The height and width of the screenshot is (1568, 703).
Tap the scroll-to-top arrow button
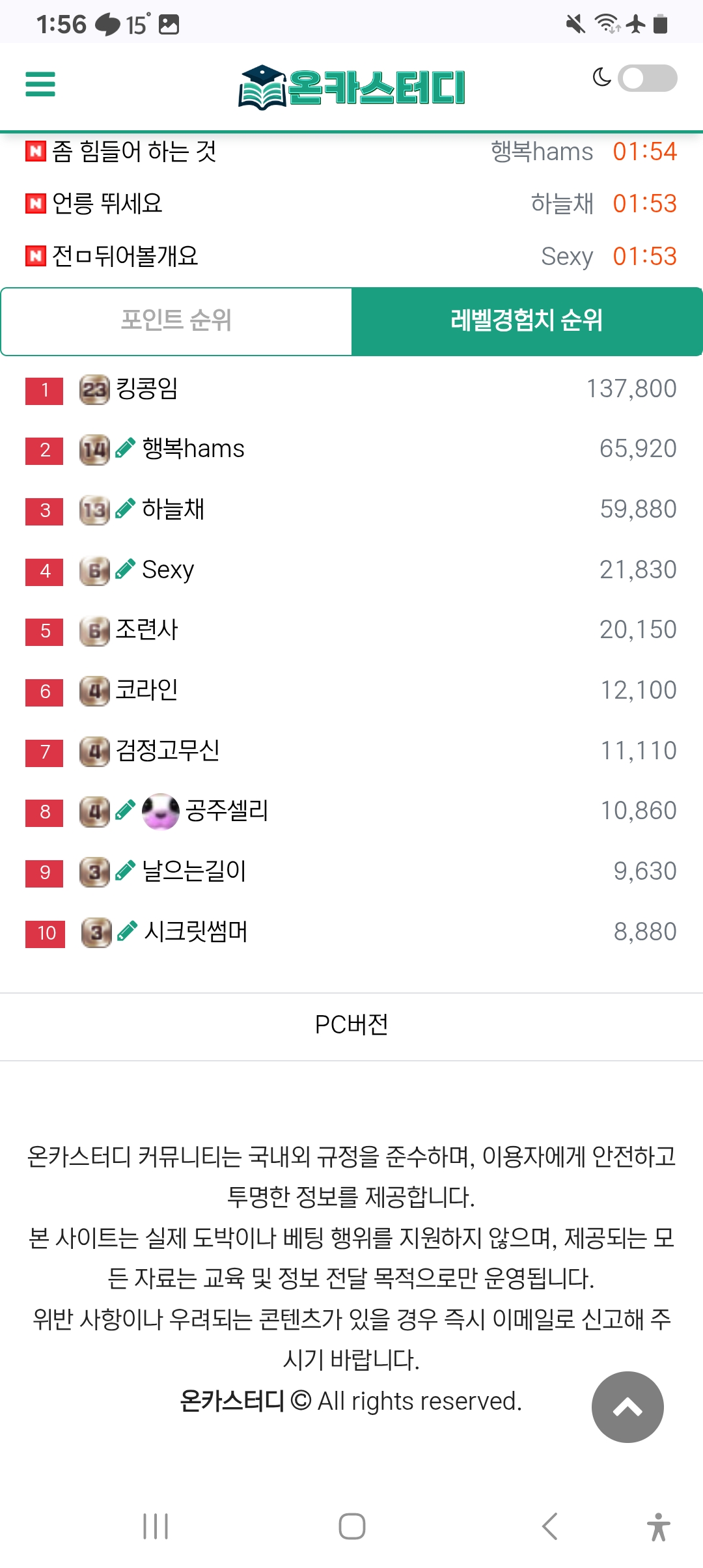click(x=627, y=1407)
